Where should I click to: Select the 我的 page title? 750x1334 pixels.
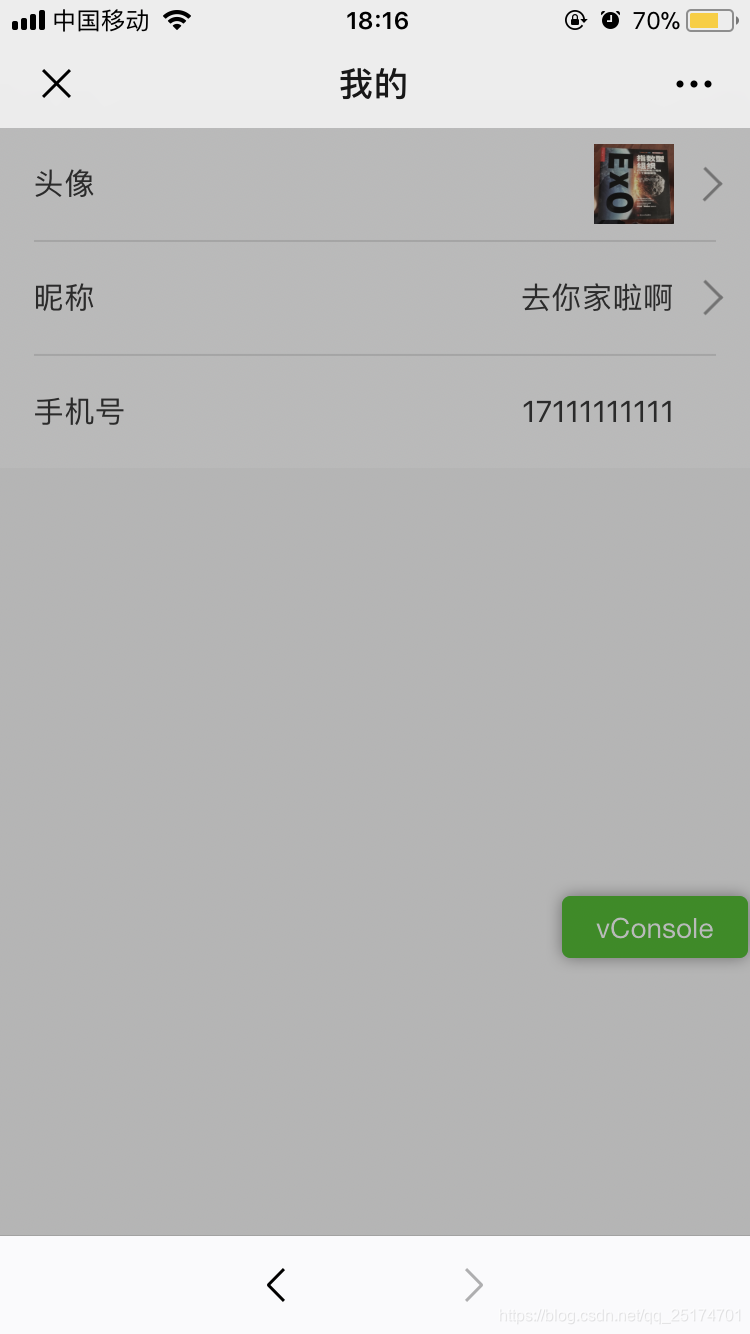point(375,84)
